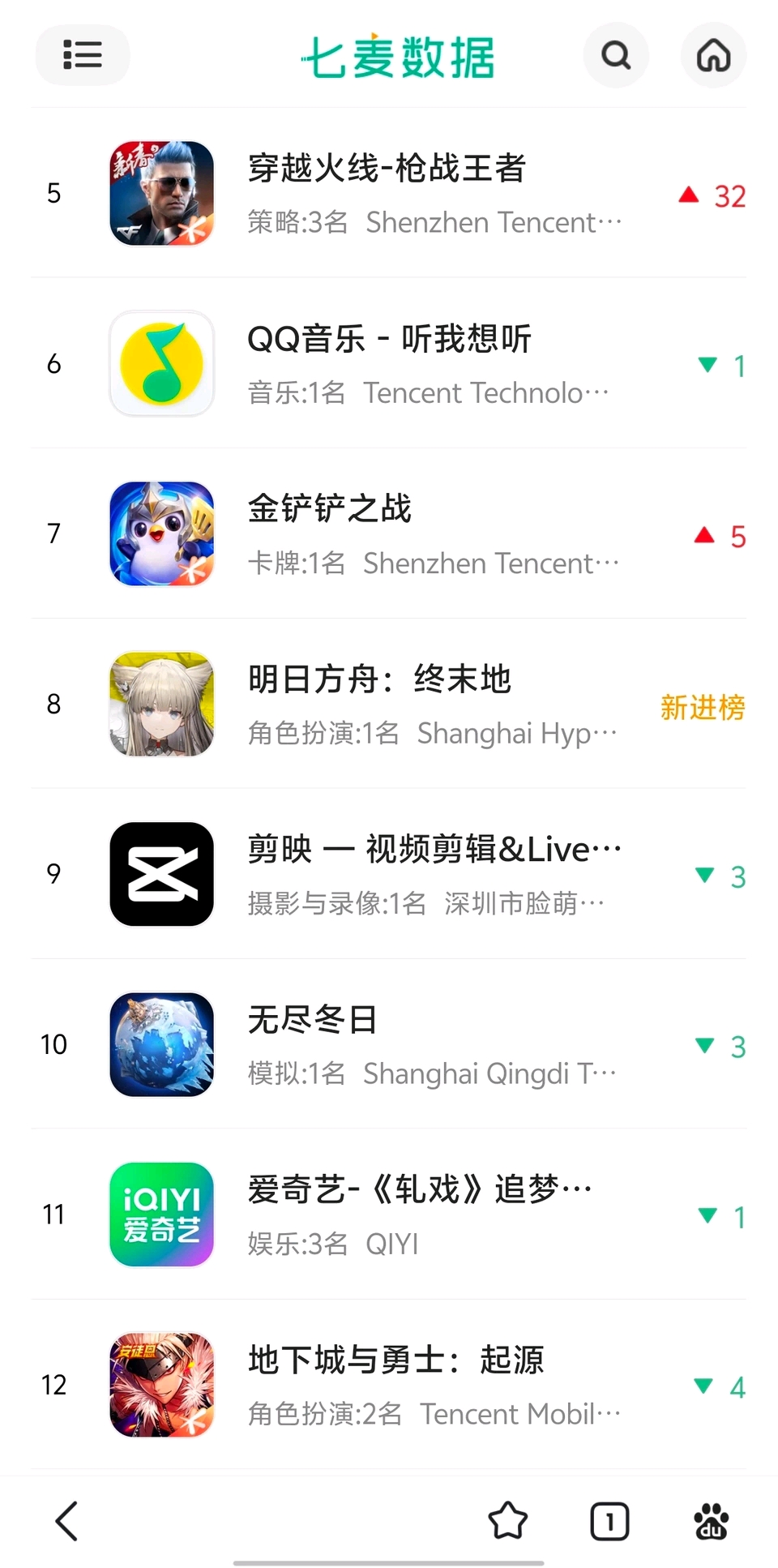Viewport: 778px width, 1568px height.
Task: Go back with the browser back arrow
Action: [66, 1521]
